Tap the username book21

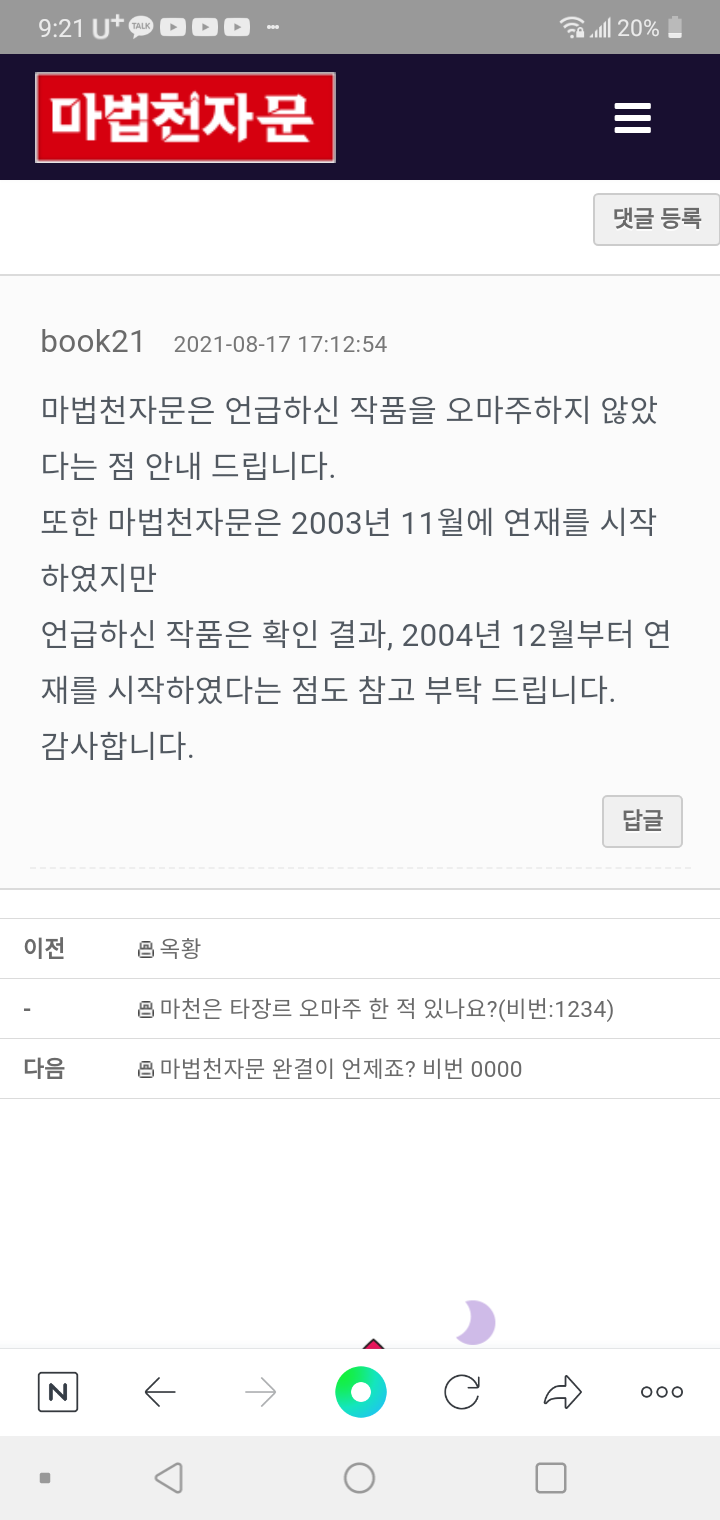coord(92,341)
